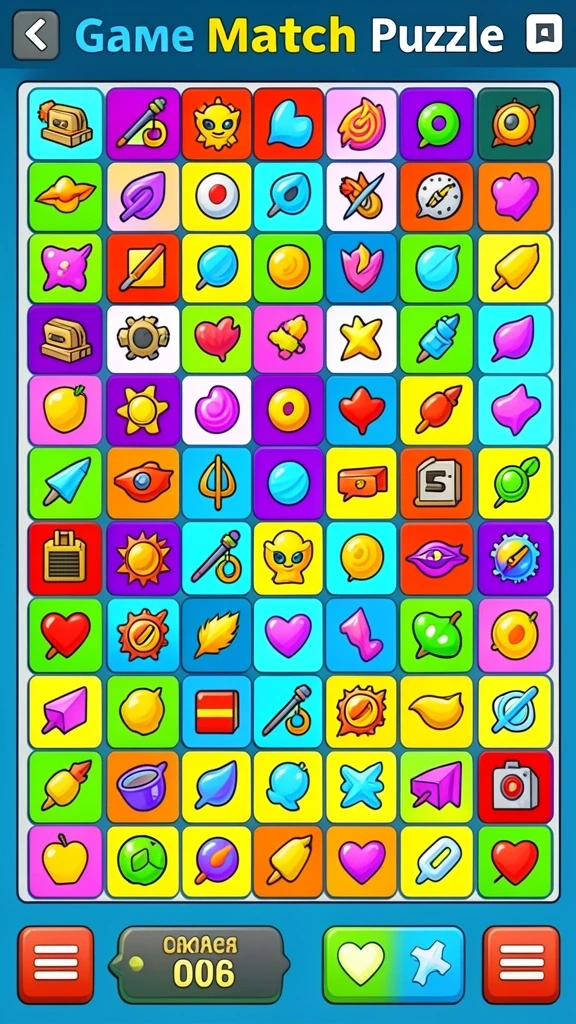Pick the orange trident tile on blue
The width and height of the screenshot is (576, 1024).
[217, 483]
